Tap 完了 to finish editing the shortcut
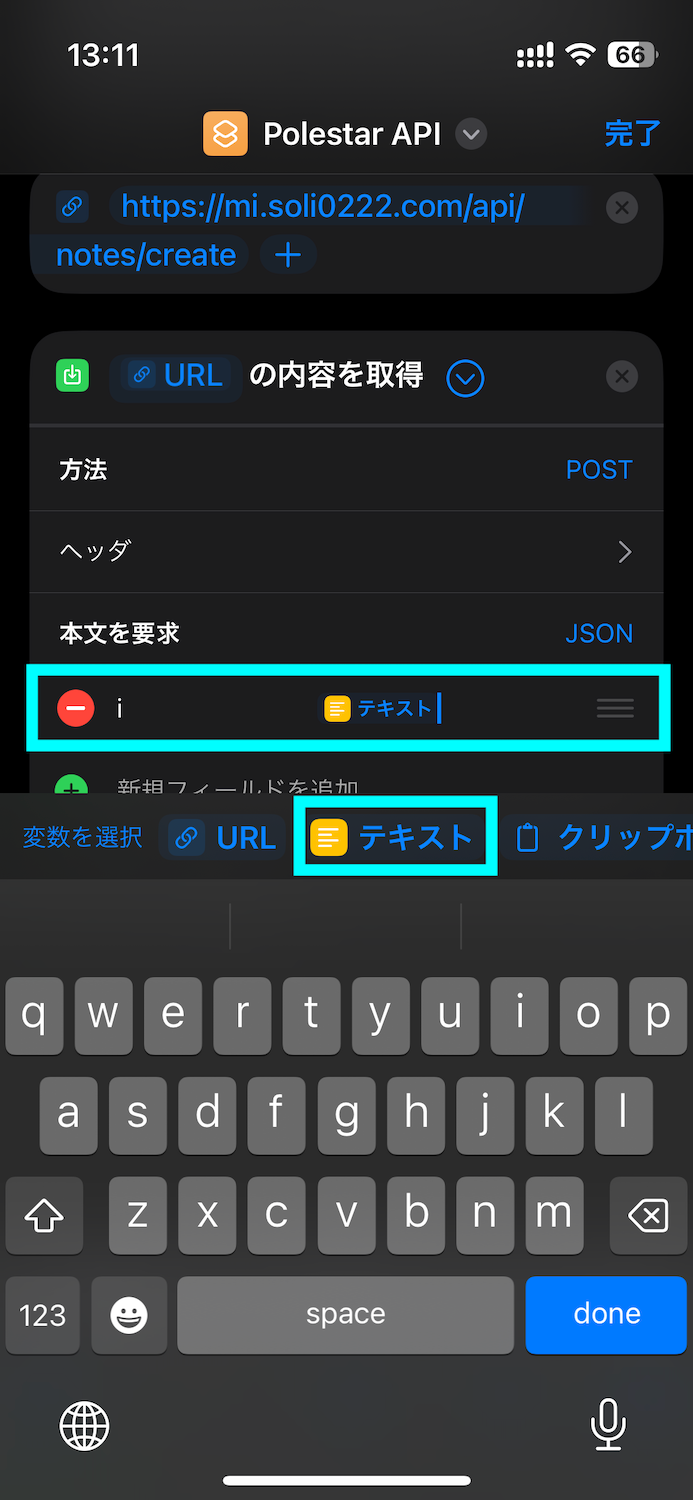Screen dimensions: 693x1500 [x=632, y=134]
